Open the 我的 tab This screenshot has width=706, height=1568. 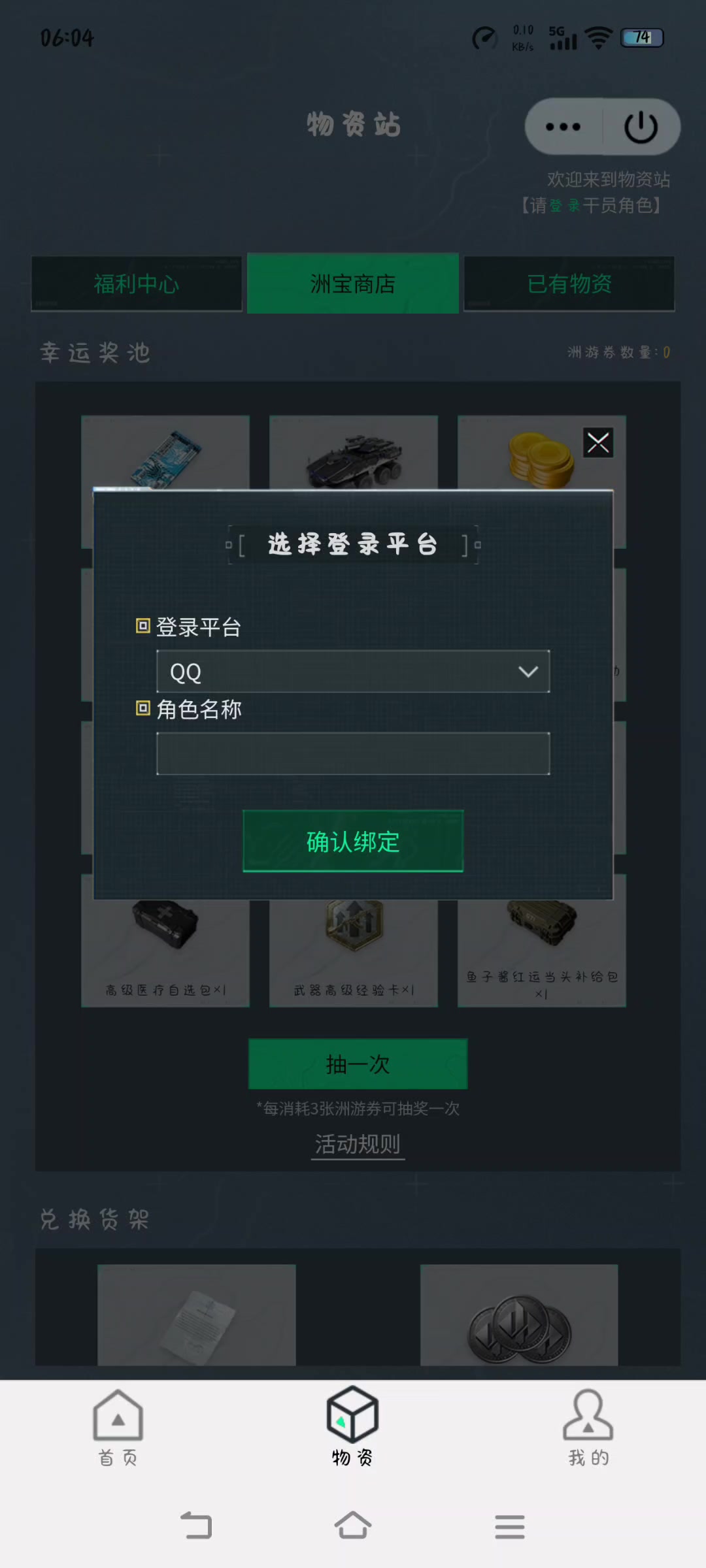[588, 1428]
